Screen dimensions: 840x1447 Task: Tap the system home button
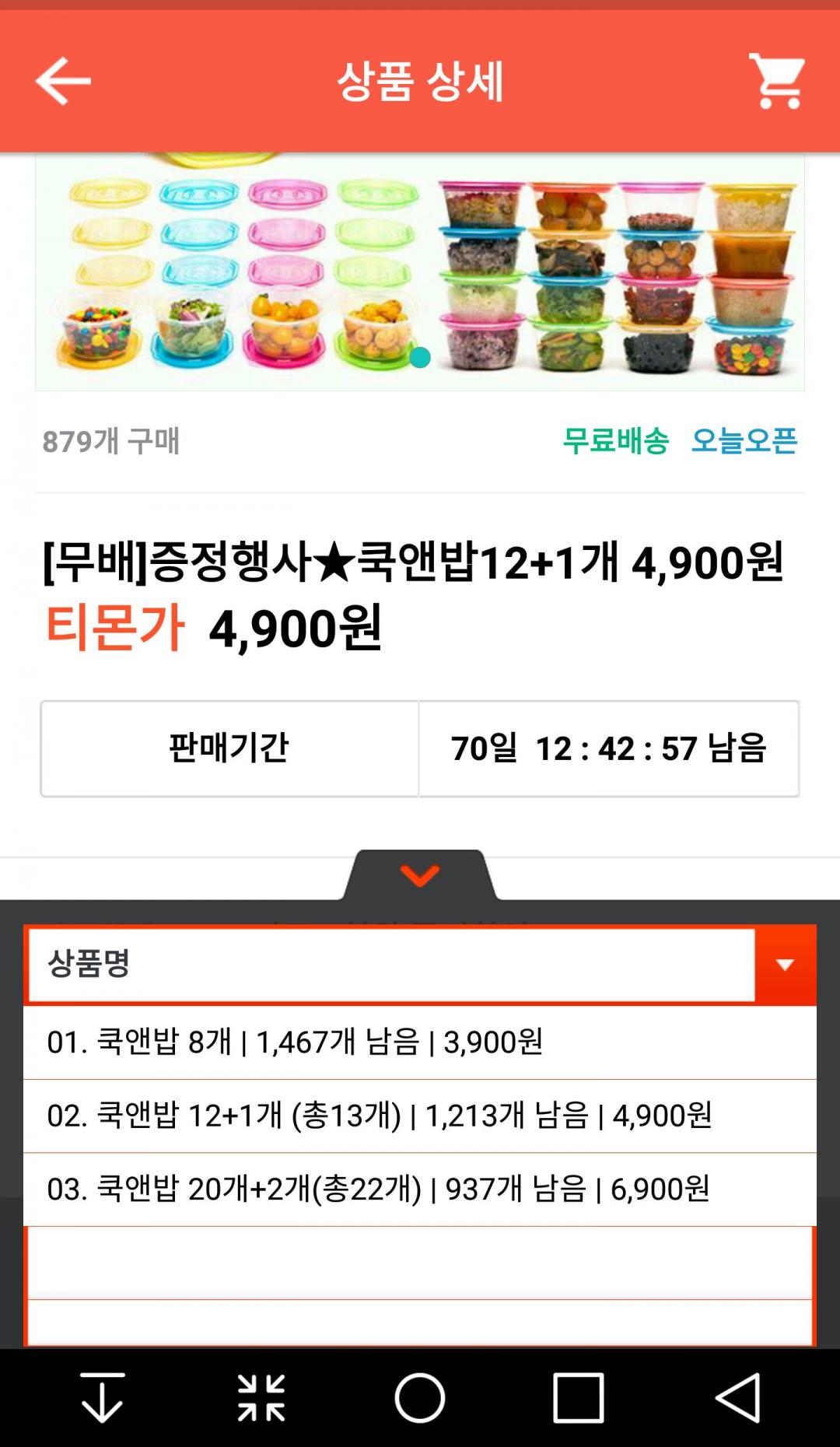click(420, 1398)
